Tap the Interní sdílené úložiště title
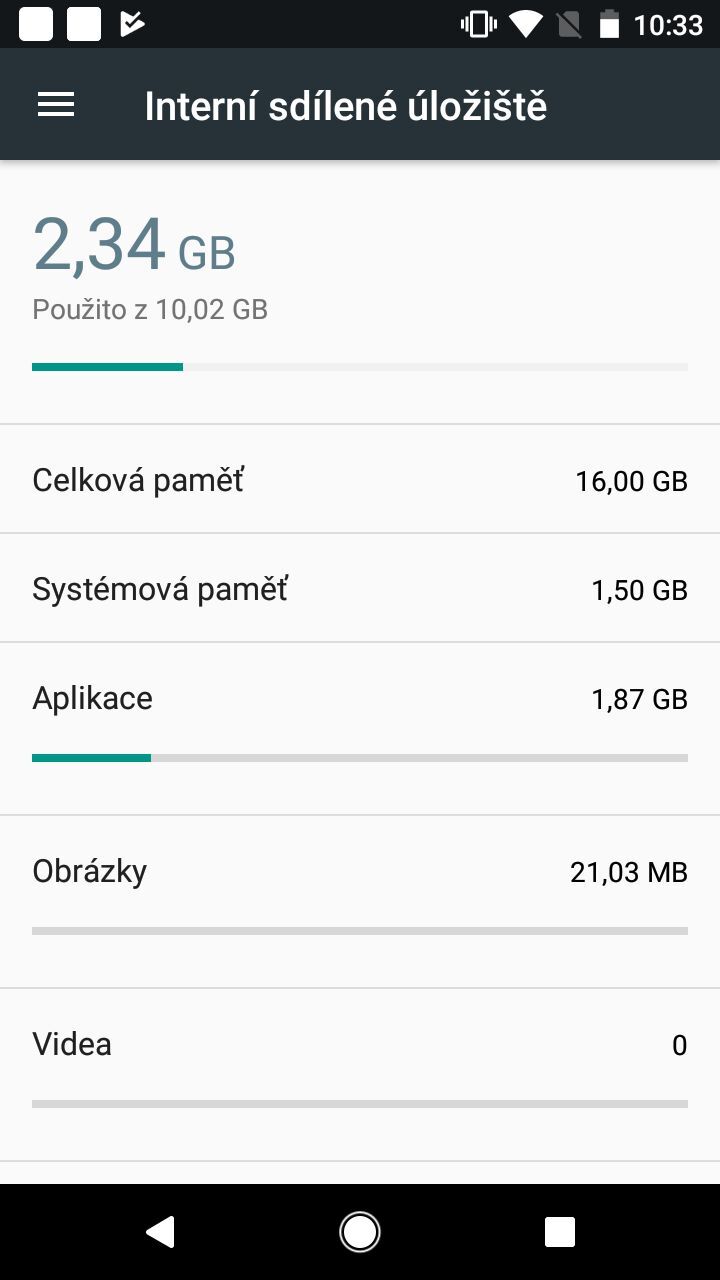Screen dimensions: 720x1280 345,104
